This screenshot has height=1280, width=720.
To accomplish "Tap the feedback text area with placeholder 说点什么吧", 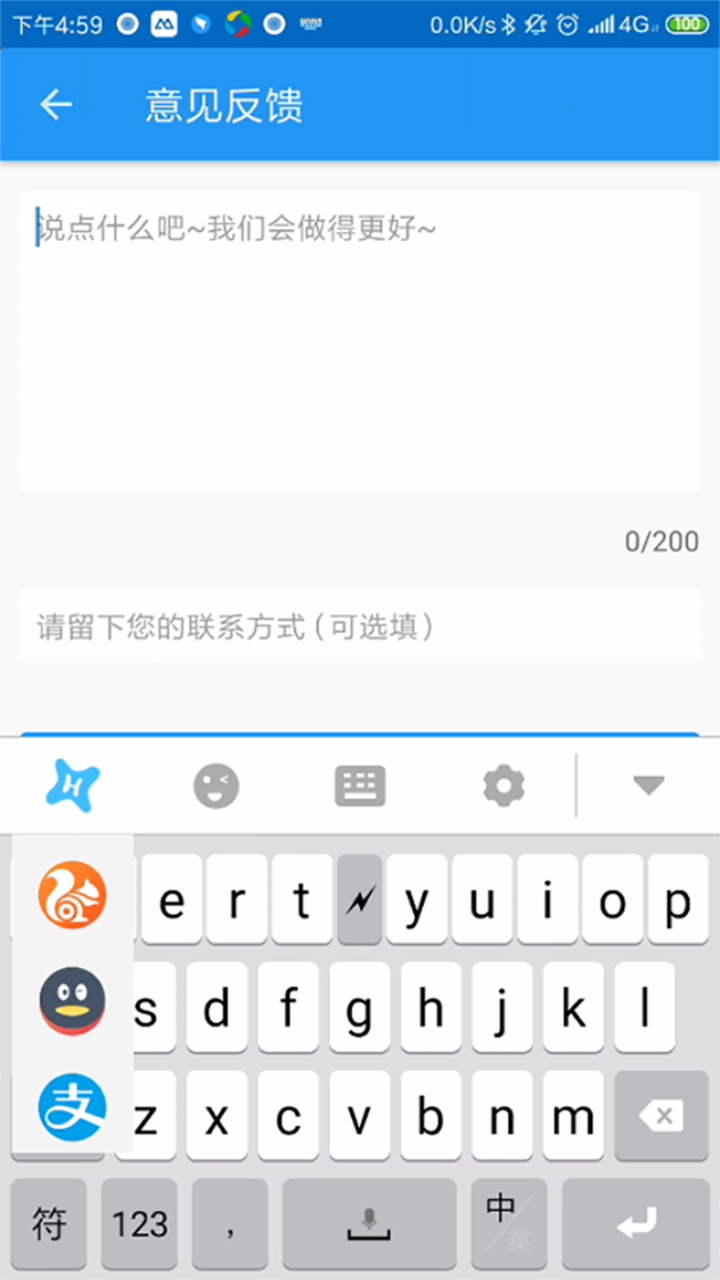I will click(x=360, y=330).
